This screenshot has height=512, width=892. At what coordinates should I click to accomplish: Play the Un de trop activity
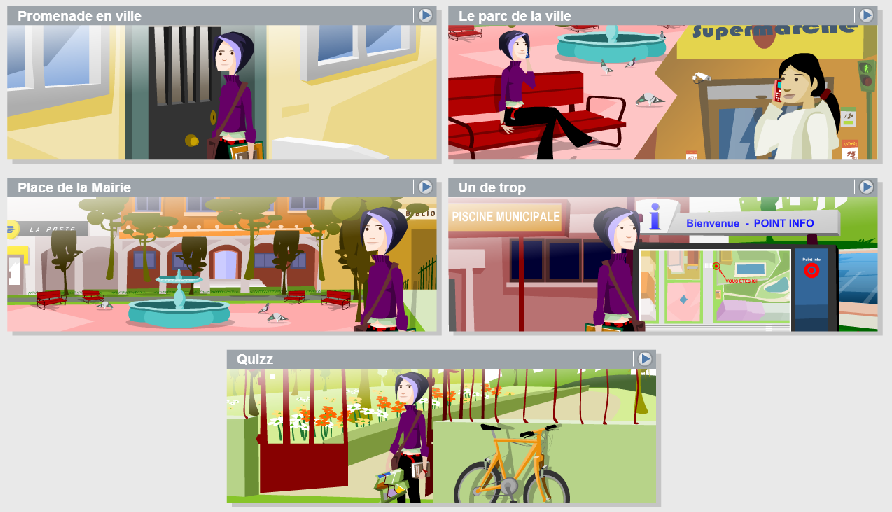866,187
